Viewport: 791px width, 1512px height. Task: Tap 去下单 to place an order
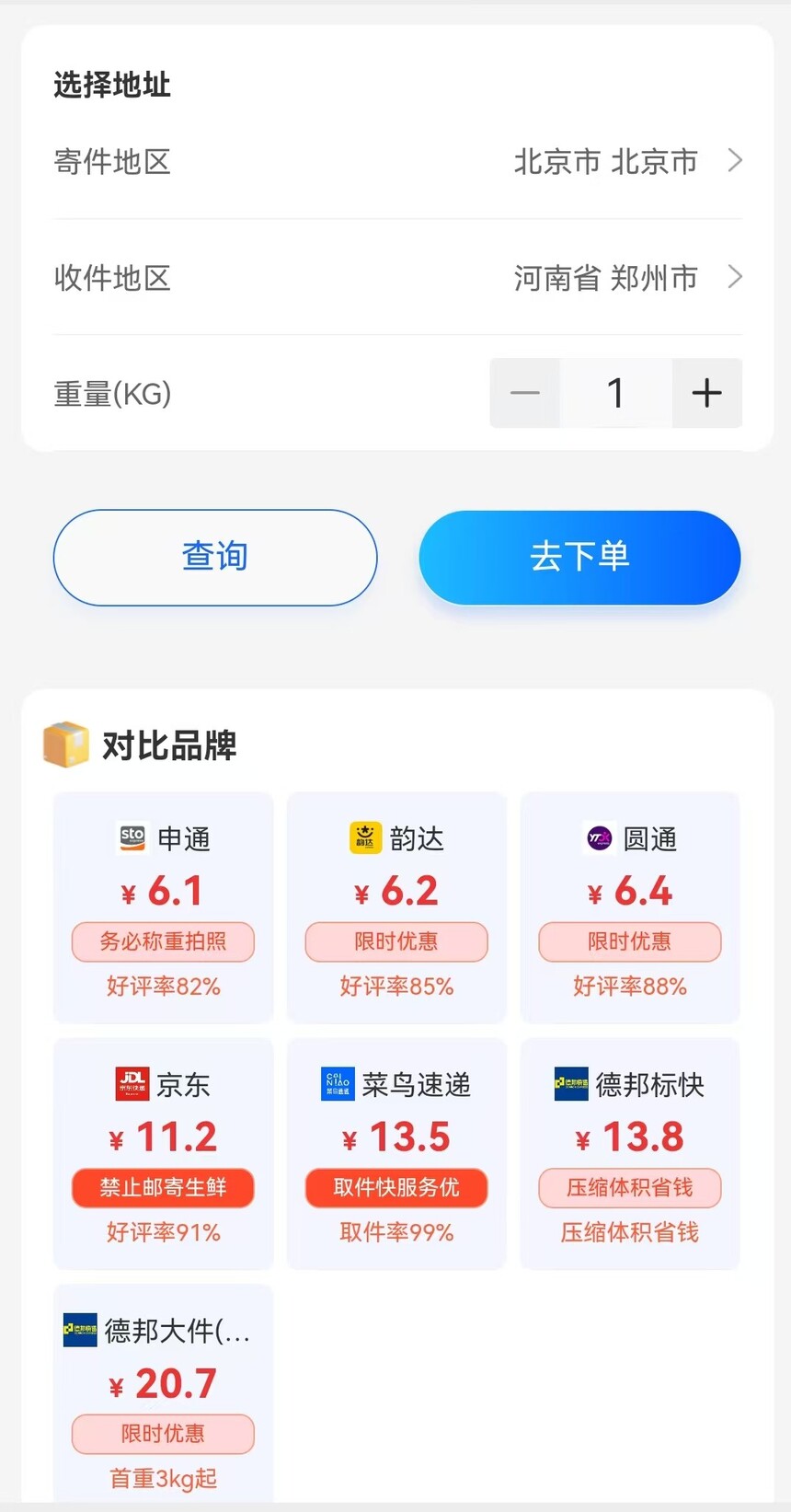coord(579,558)
